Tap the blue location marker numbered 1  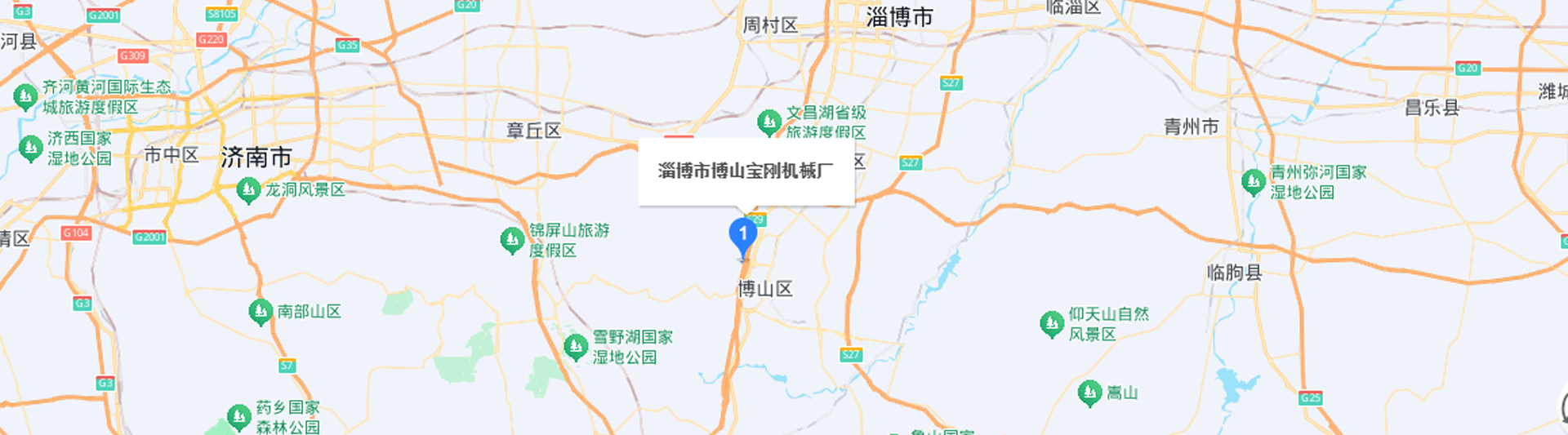point(742,236)
